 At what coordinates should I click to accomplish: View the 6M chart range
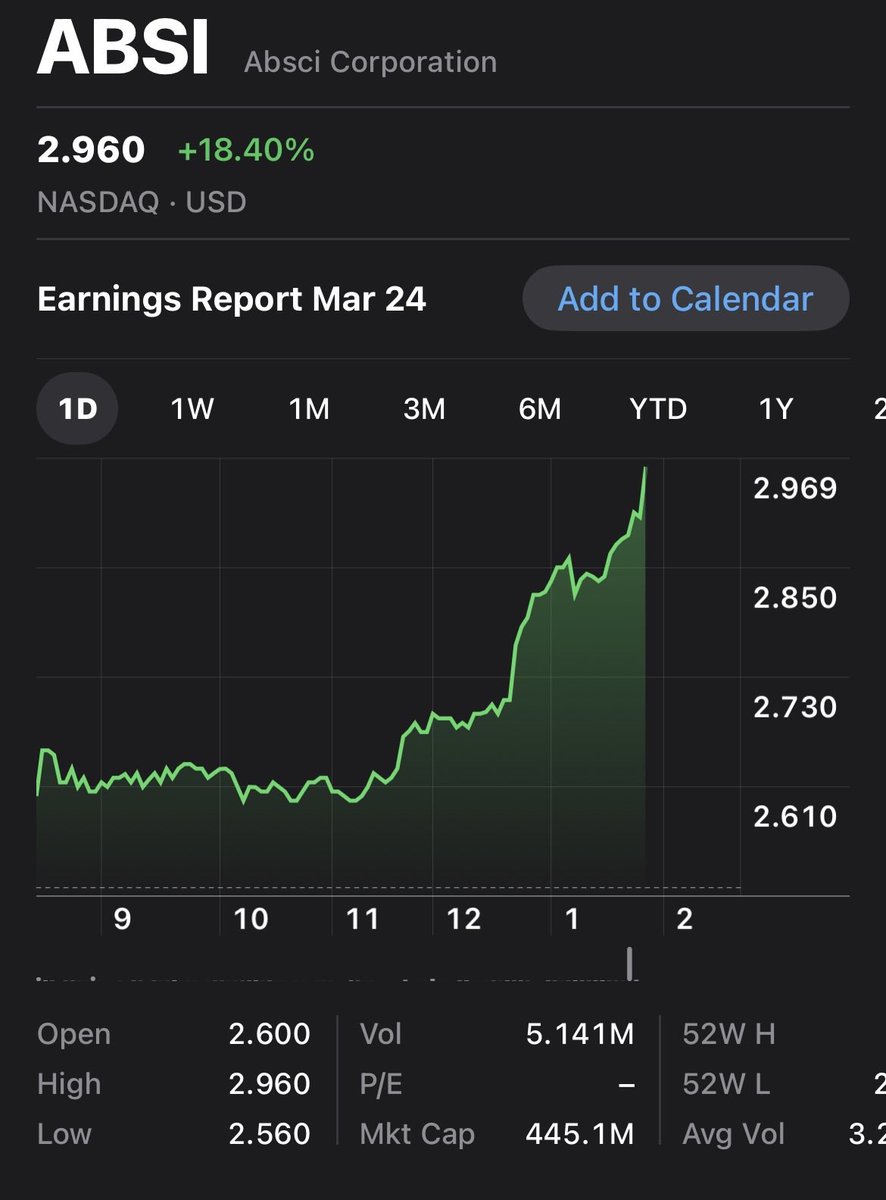click(540, 409)
